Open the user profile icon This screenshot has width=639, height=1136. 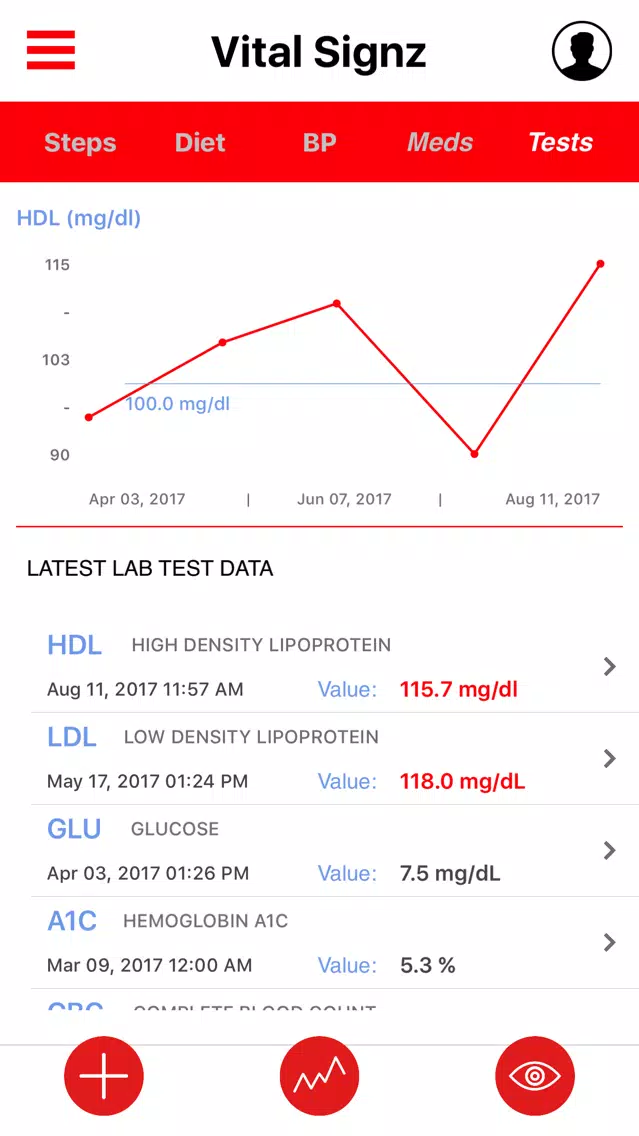coord(582,51)
